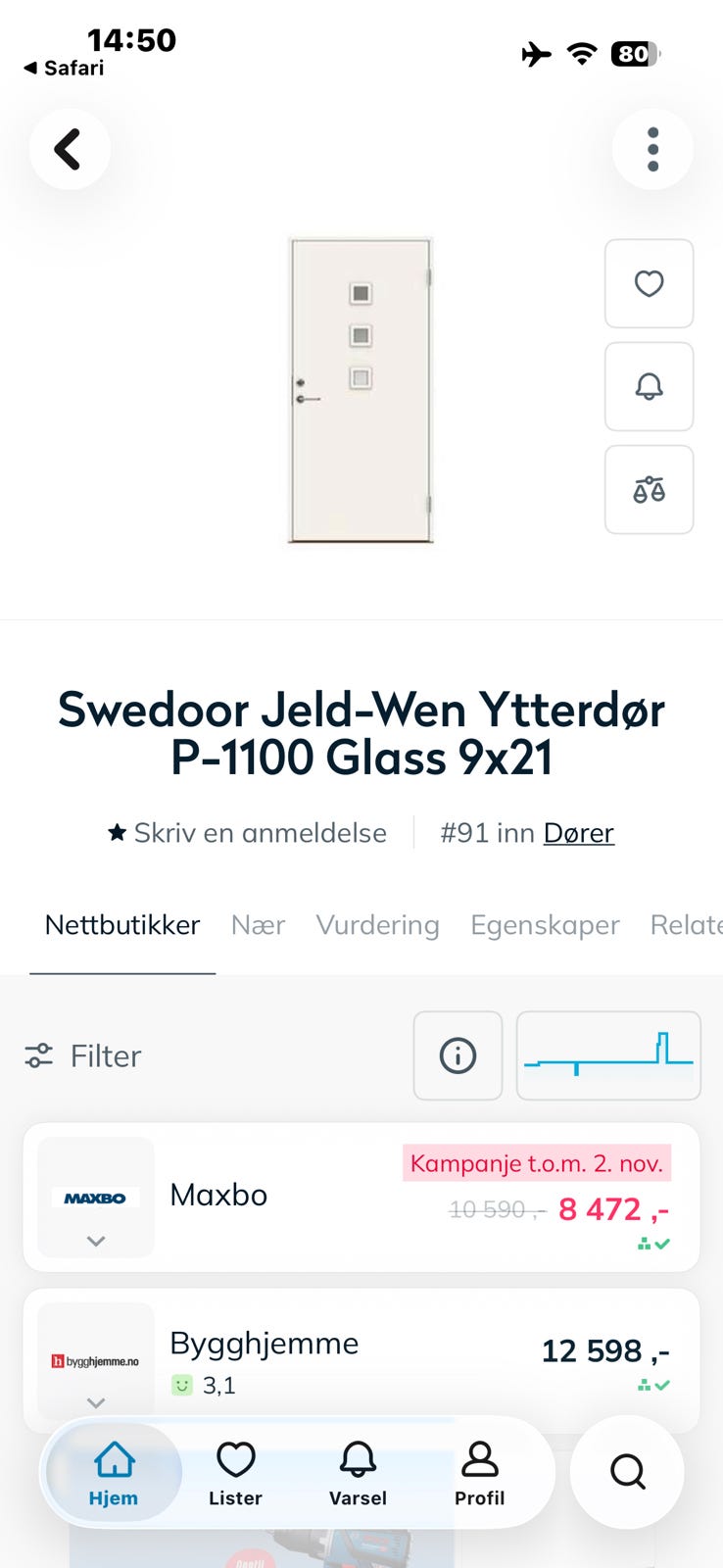Open the overflow three-dot menu
This screenshot has height=1568, width=723.
point(652,149)
